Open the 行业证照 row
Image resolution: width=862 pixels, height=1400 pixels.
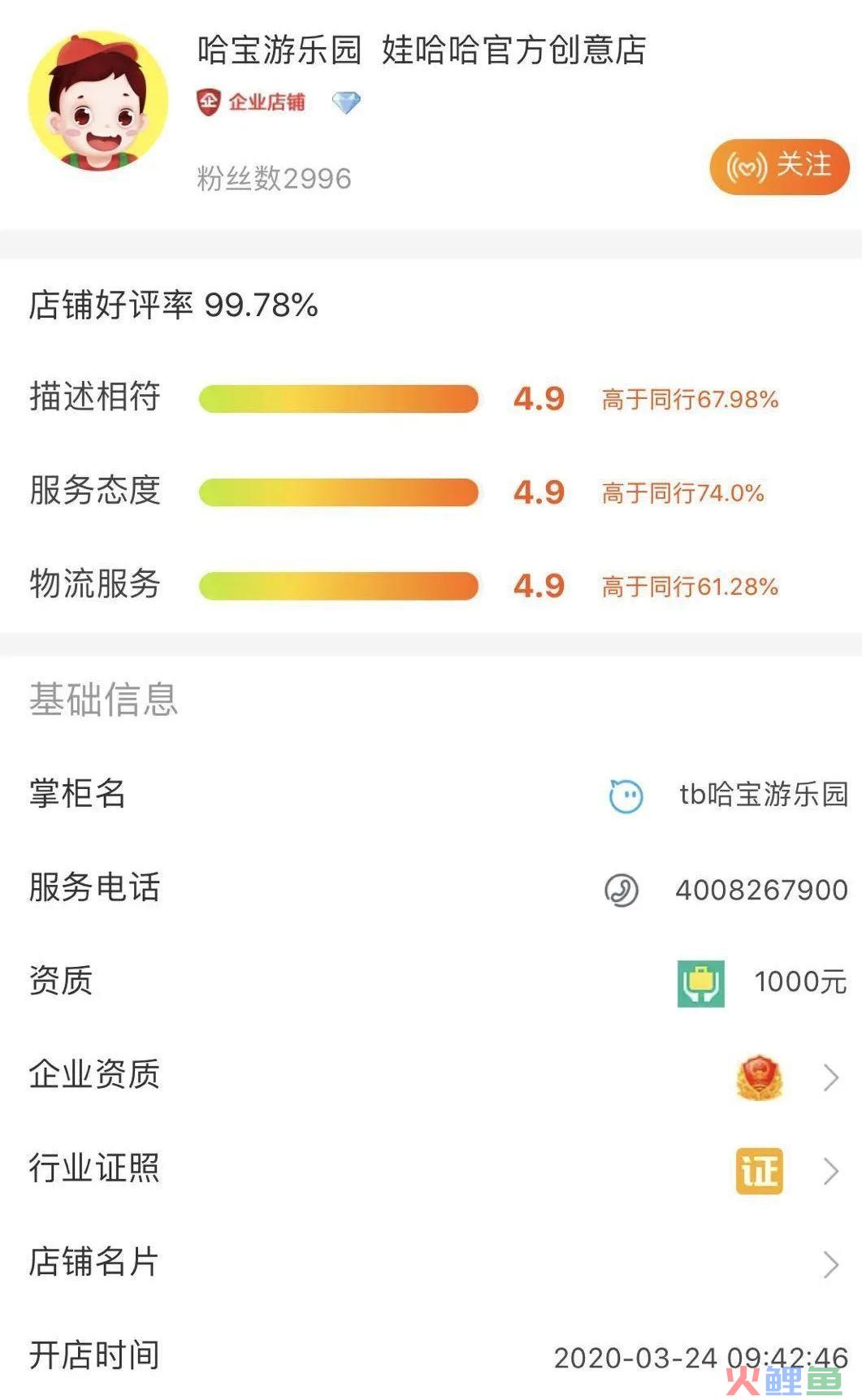coord(431,1170)
